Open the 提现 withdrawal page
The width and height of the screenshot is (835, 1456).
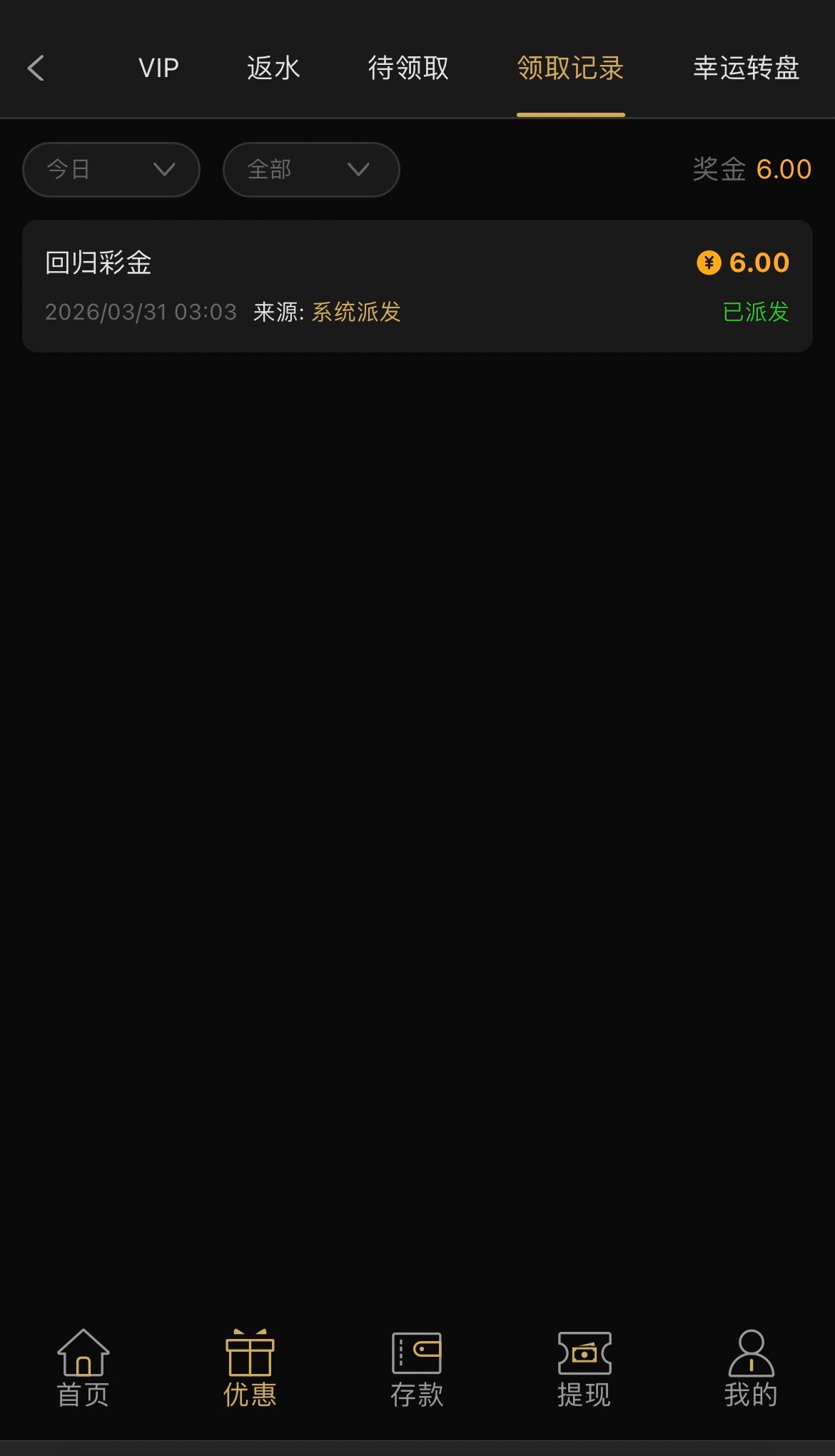point(584,1368)
